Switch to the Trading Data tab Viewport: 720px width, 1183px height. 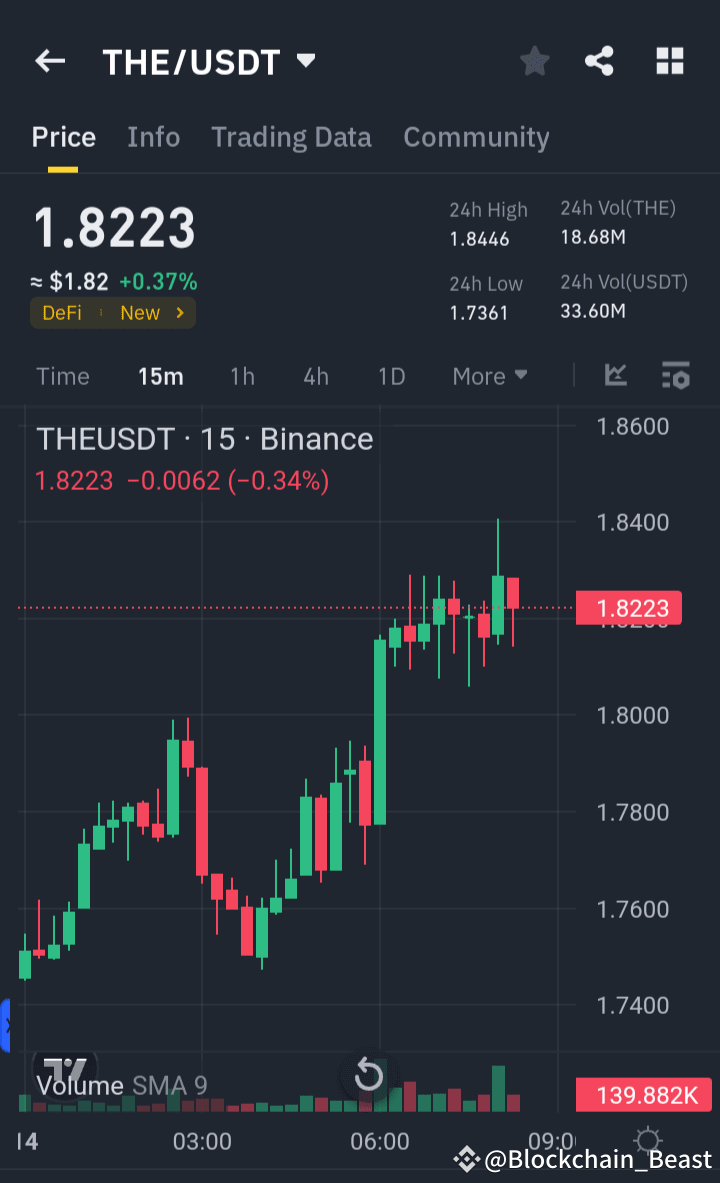point(291,137)
